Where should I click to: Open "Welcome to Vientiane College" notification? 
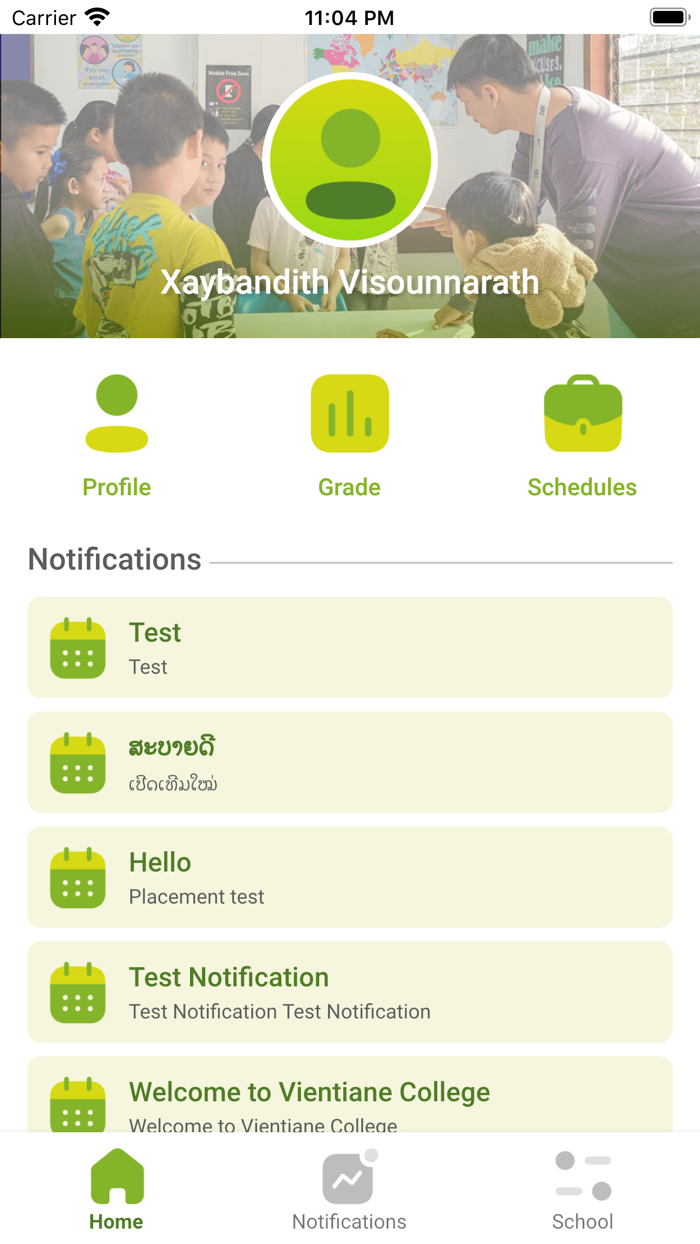click(x=350, y=1094)
